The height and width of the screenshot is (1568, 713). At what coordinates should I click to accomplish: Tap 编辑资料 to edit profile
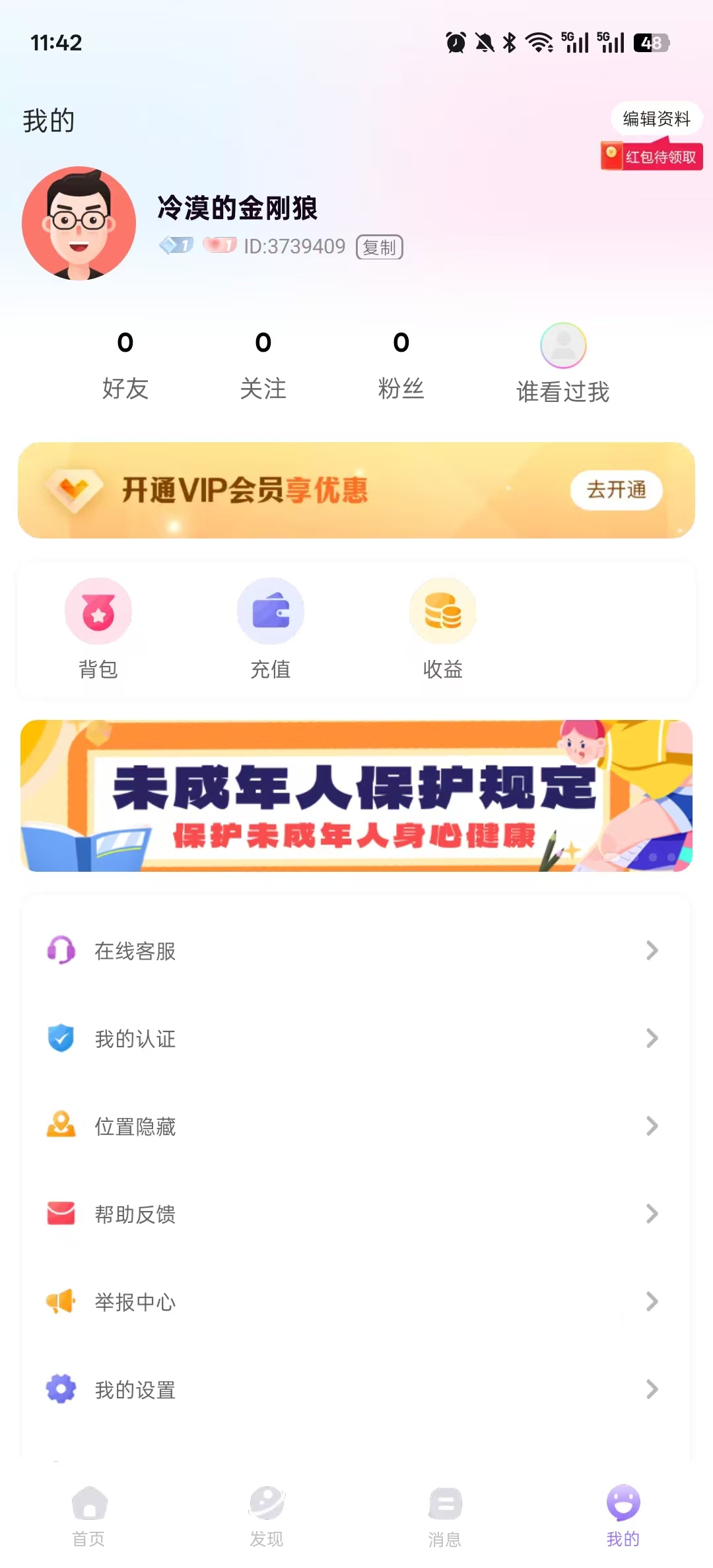656,119
